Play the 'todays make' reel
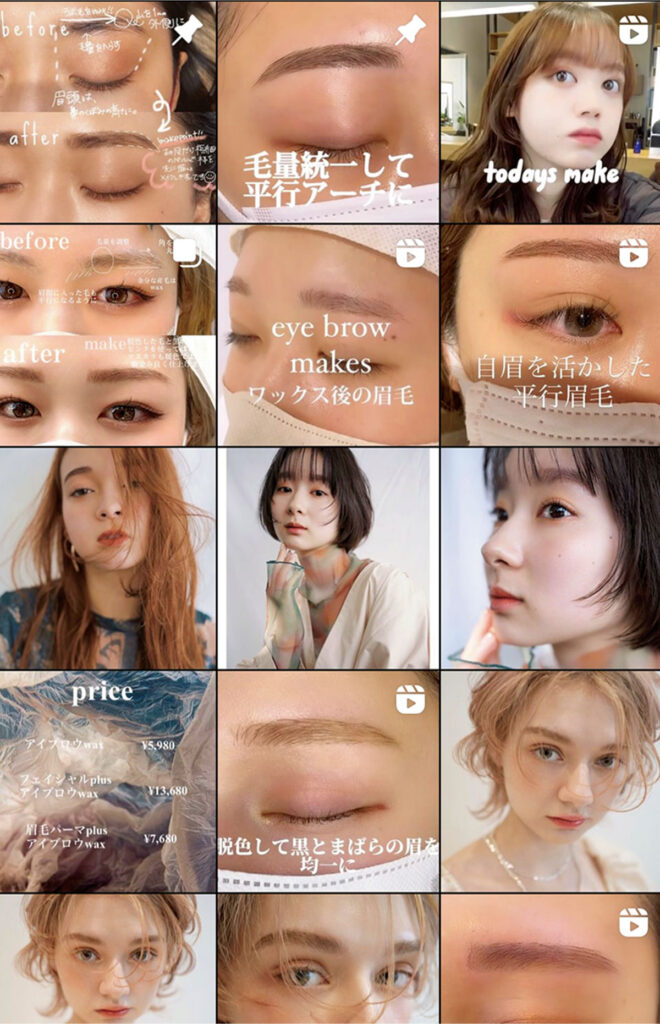This screenshot has height=1024, width=660. (550, 110)
